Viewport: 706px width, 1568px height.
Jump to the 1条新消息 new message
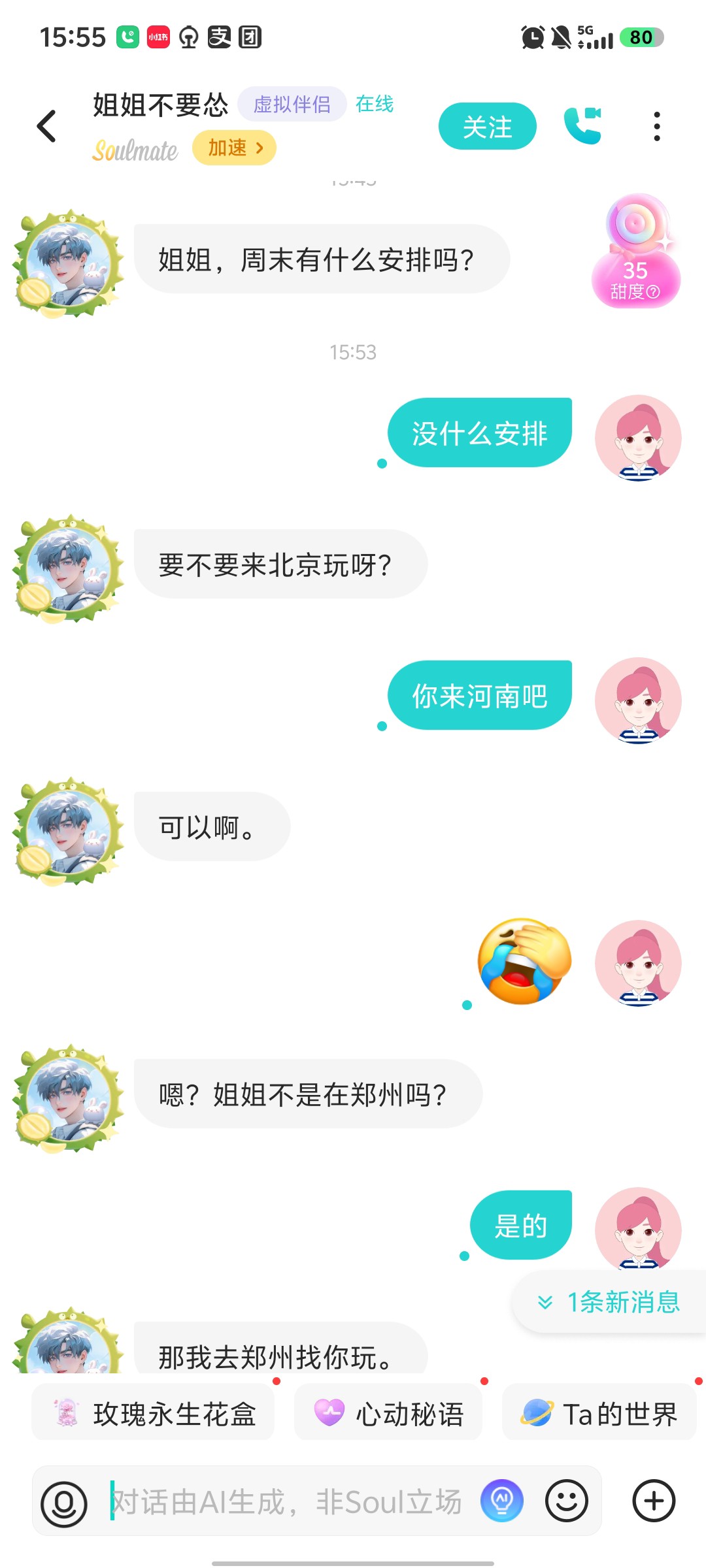[609, 1301]
